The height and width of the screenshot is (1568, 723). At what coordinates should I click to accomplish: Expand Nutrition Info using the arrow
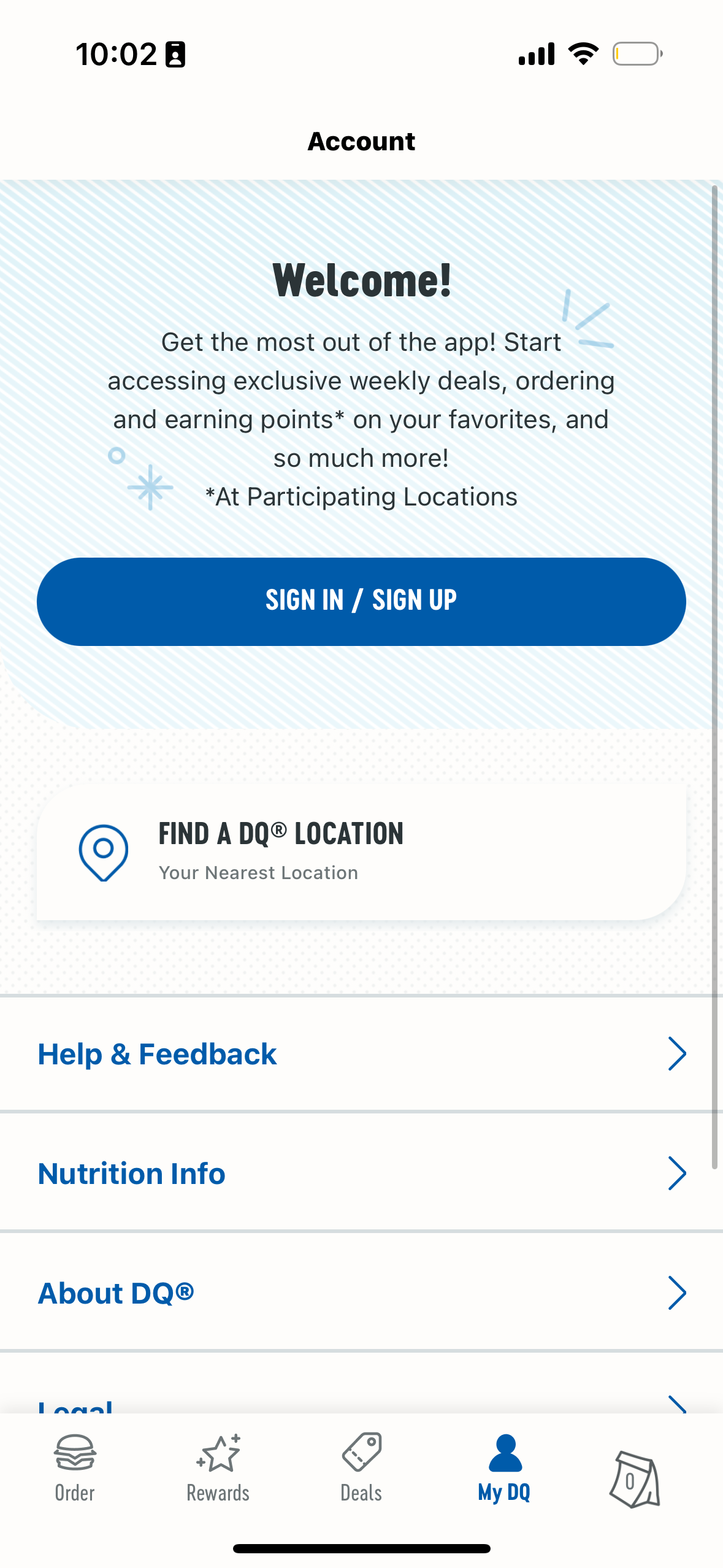coord(678,1173)
